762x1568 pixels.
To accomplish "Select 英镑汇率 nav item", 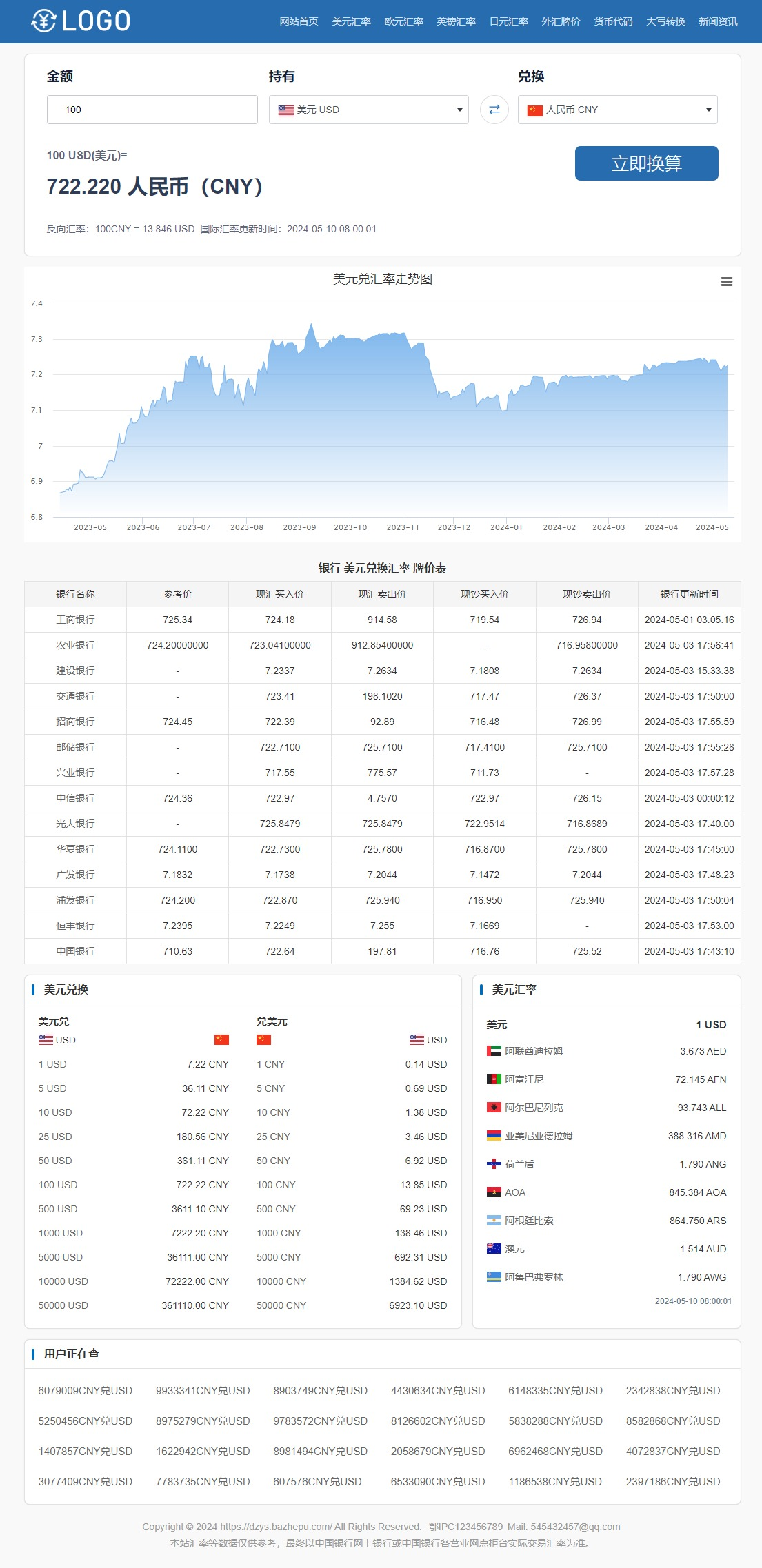I will point(456,21).
